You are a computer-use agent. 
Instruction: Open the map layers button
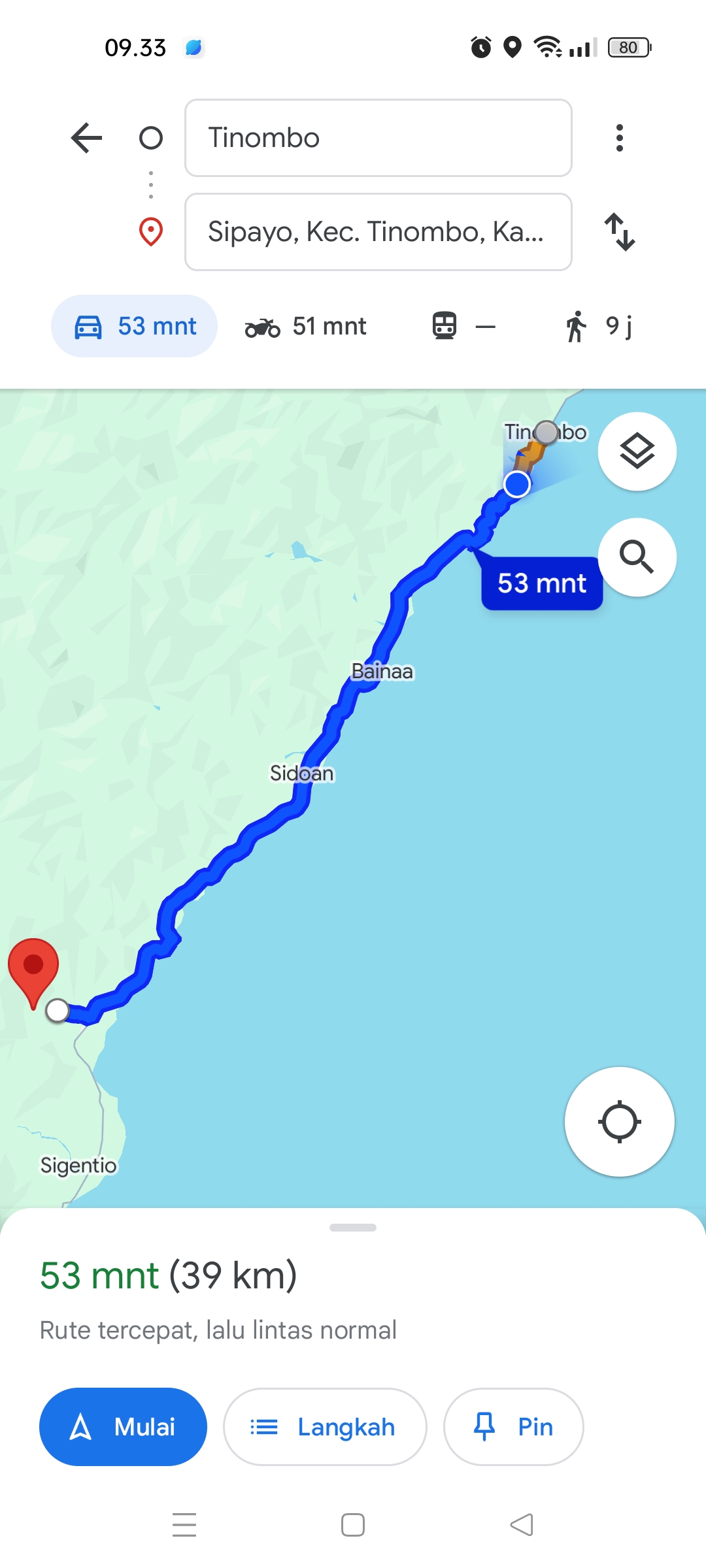point(637,451)
